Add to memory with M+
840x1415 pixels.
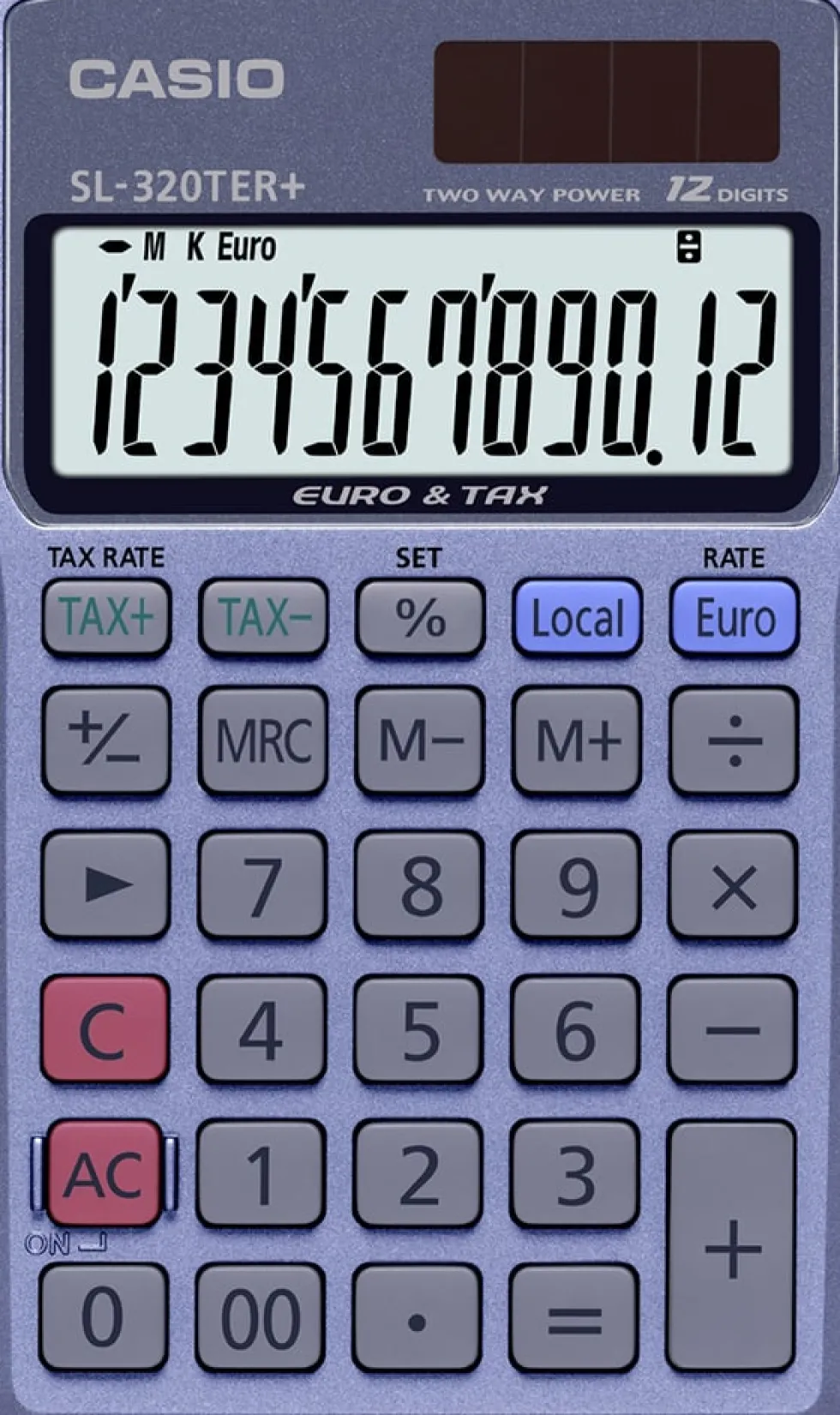pyautogui.click(x=577, y=740)
